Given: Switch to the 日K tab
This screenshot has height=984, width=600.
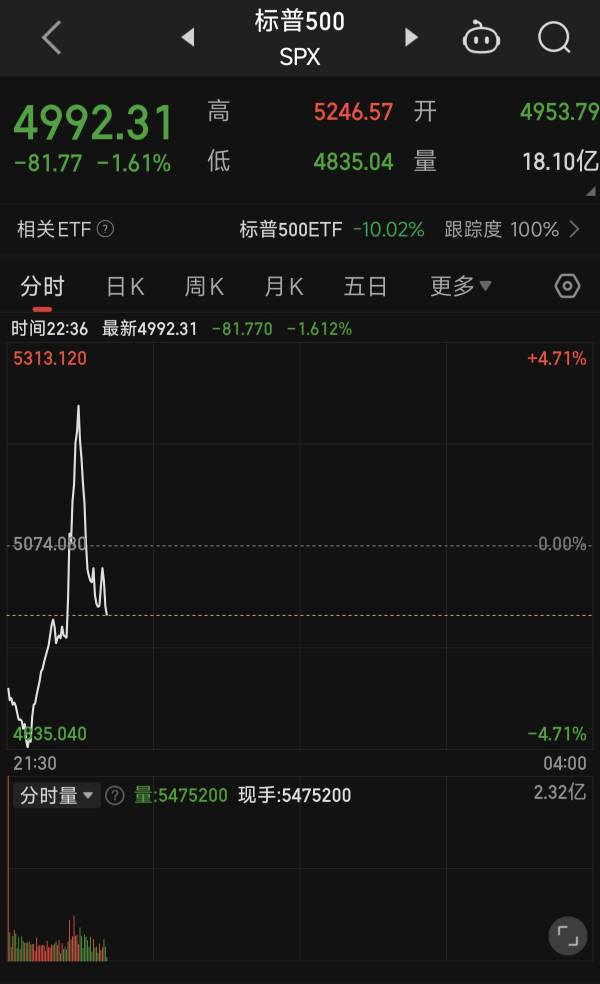Looking at the screenshot, I should click(x=125, y=287).
